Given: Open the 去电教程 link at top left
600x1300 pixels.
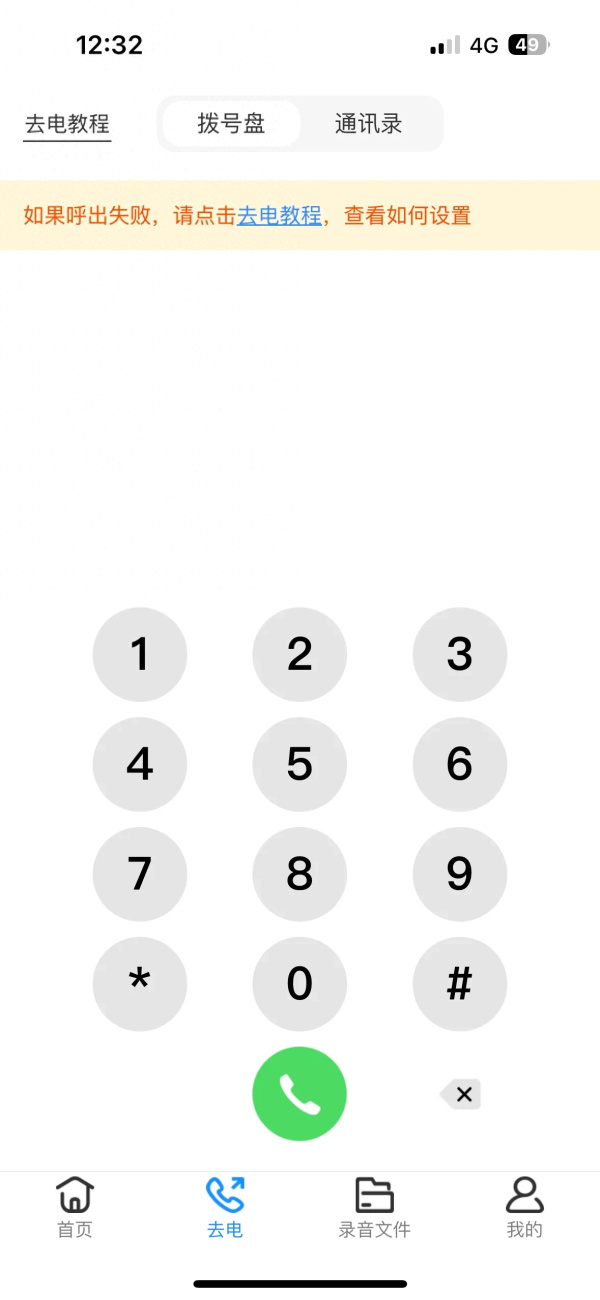Looking at the screenshot, I should coord(67,125).
